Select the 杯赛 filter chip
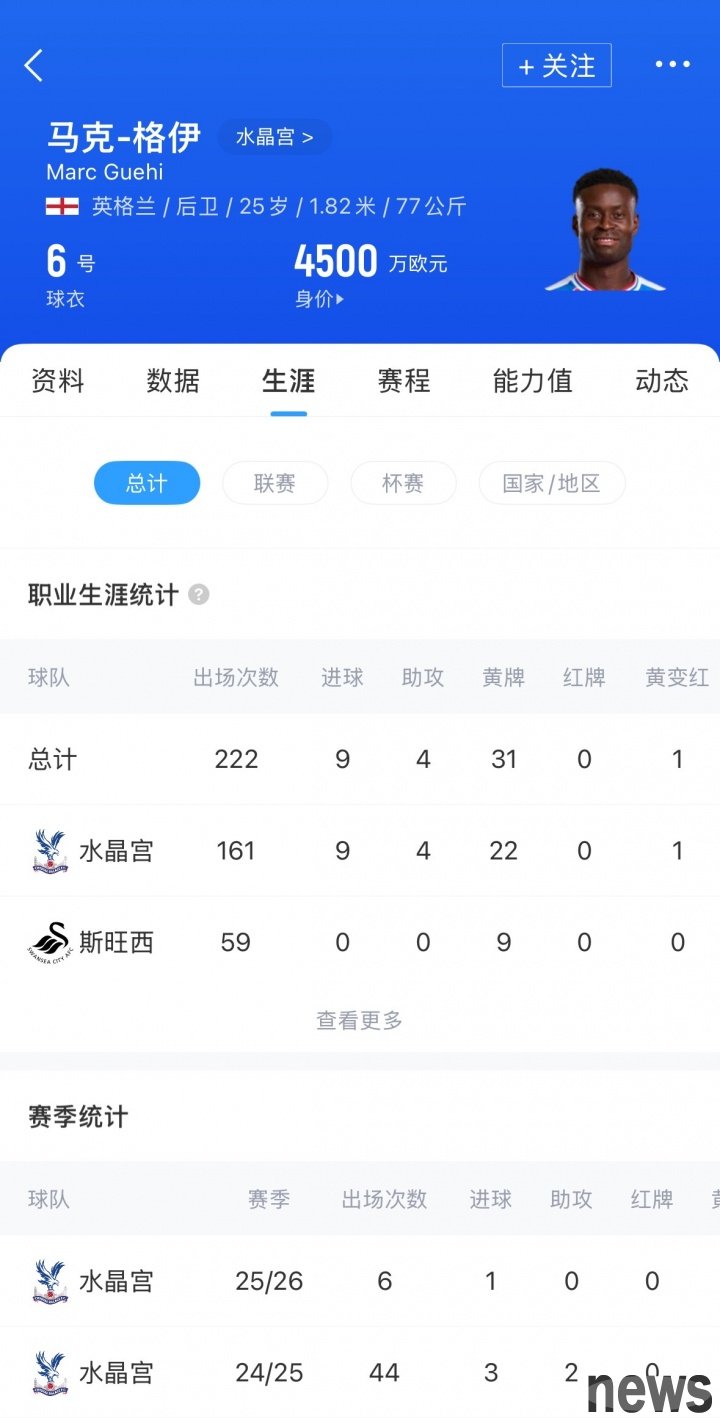720x1418 pixels. [402, 484]
